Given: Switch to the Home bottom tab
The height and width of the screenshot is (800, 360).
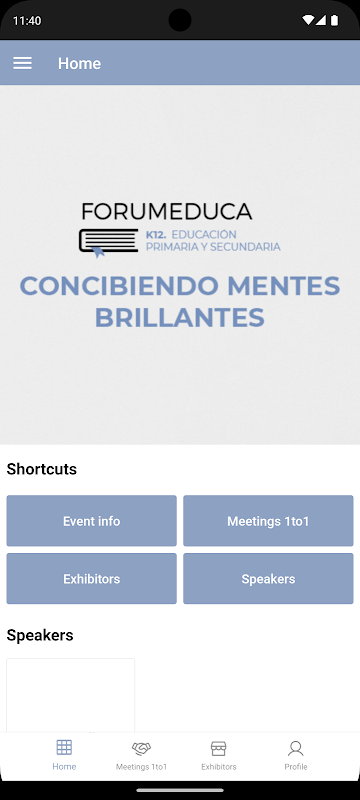Looking at the screenshot, I should point(64,755).
